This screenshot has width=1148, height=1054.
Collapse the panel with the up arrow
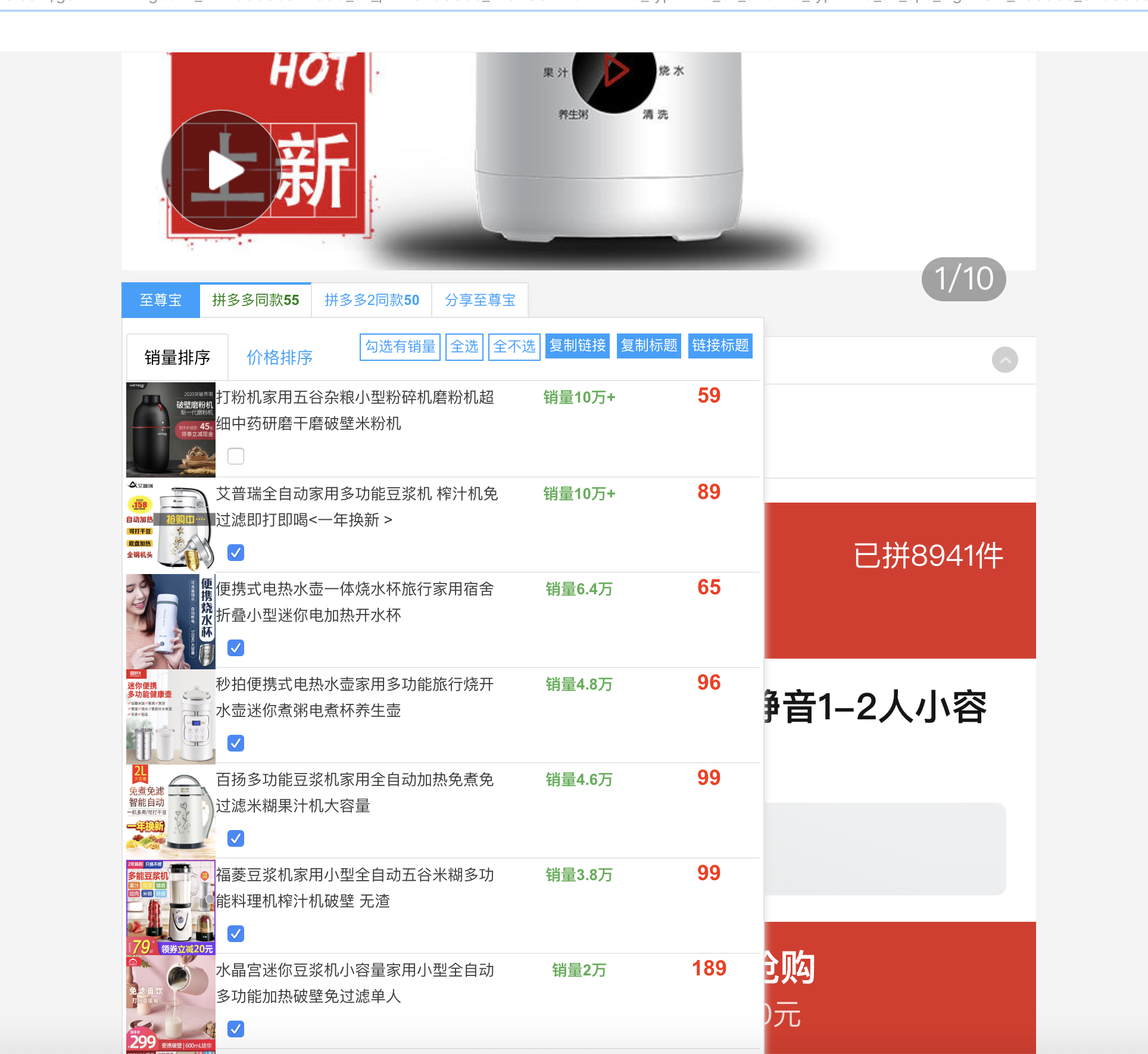pos(1004,360)
